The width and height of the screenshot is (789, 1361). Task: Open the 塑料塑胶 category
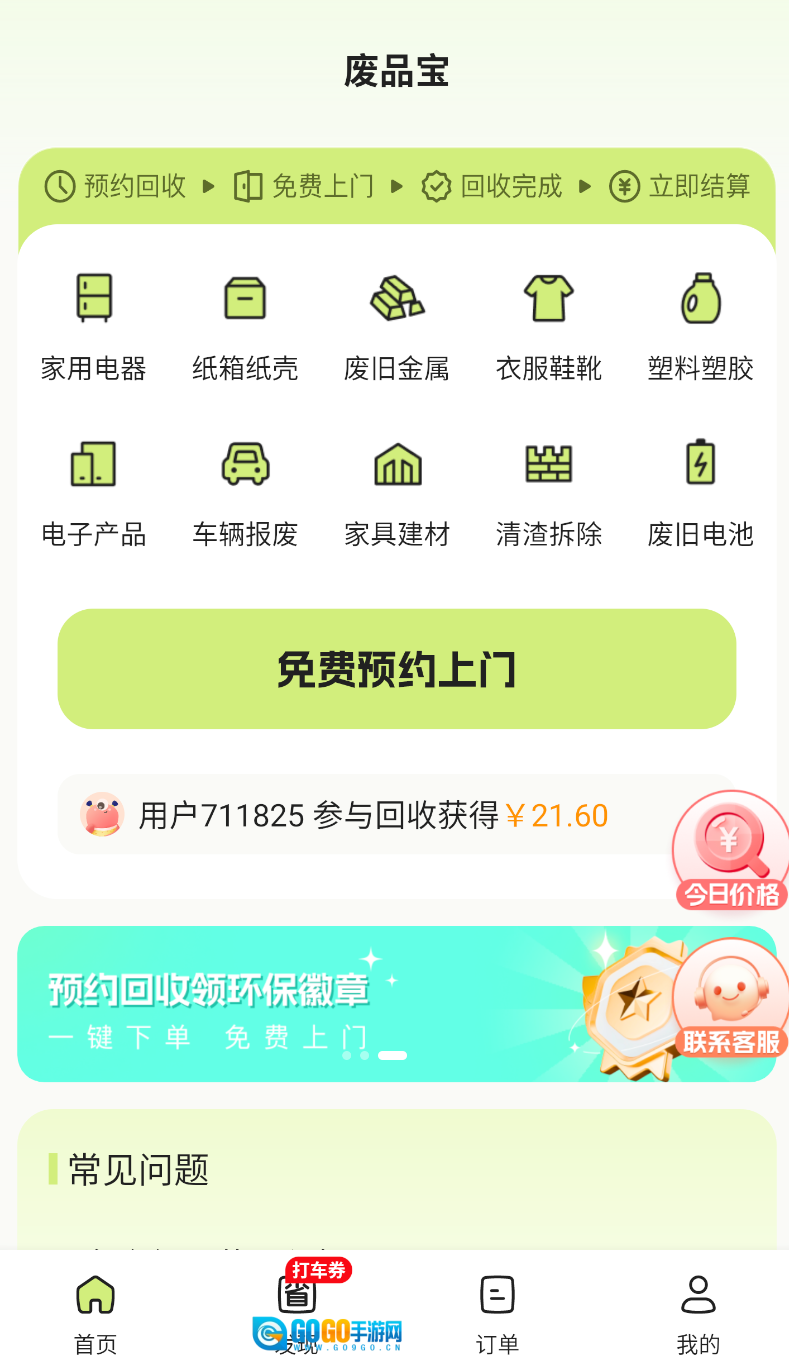700,324
